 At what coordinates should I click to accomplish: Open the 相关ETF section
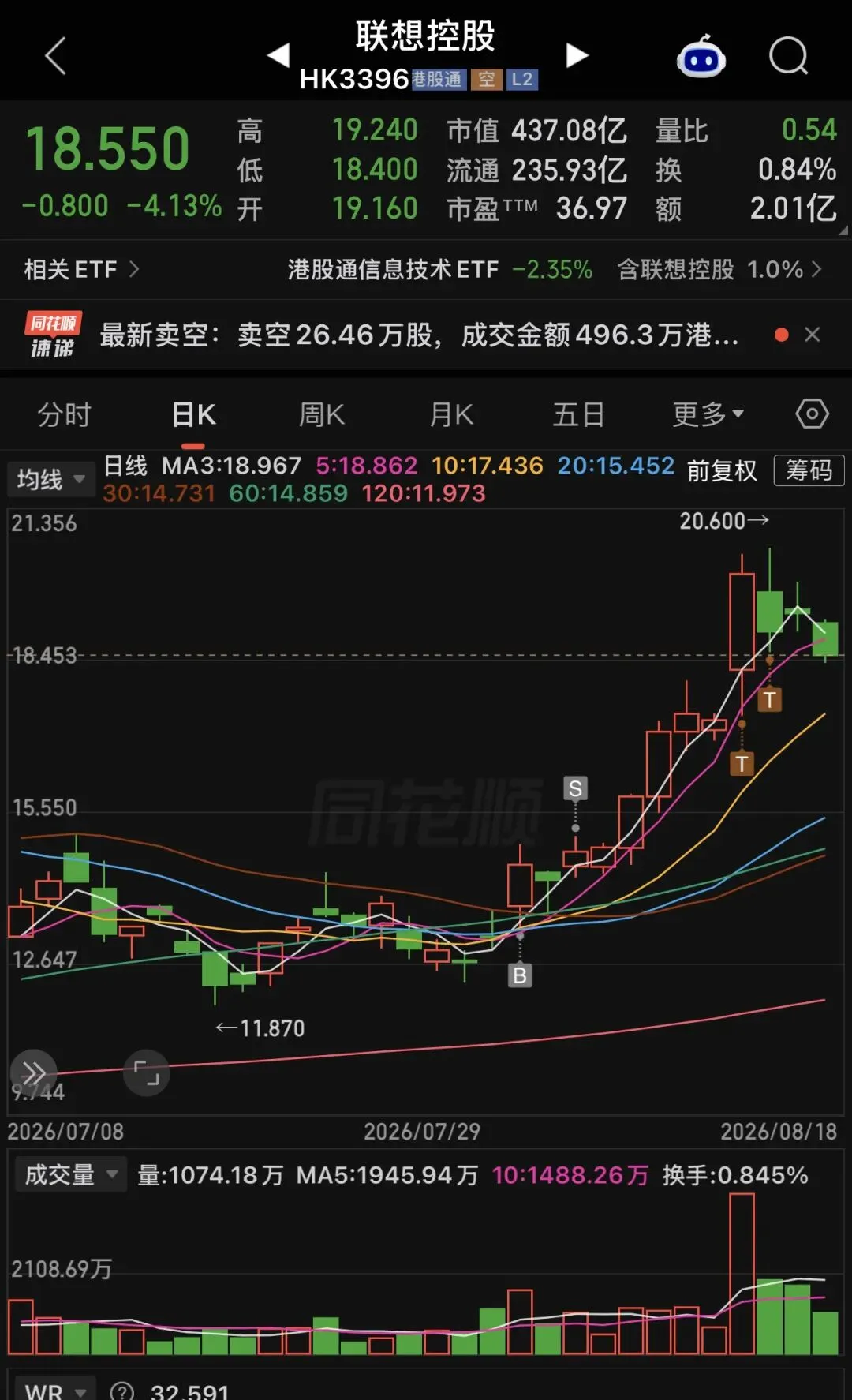coord(81,270)
